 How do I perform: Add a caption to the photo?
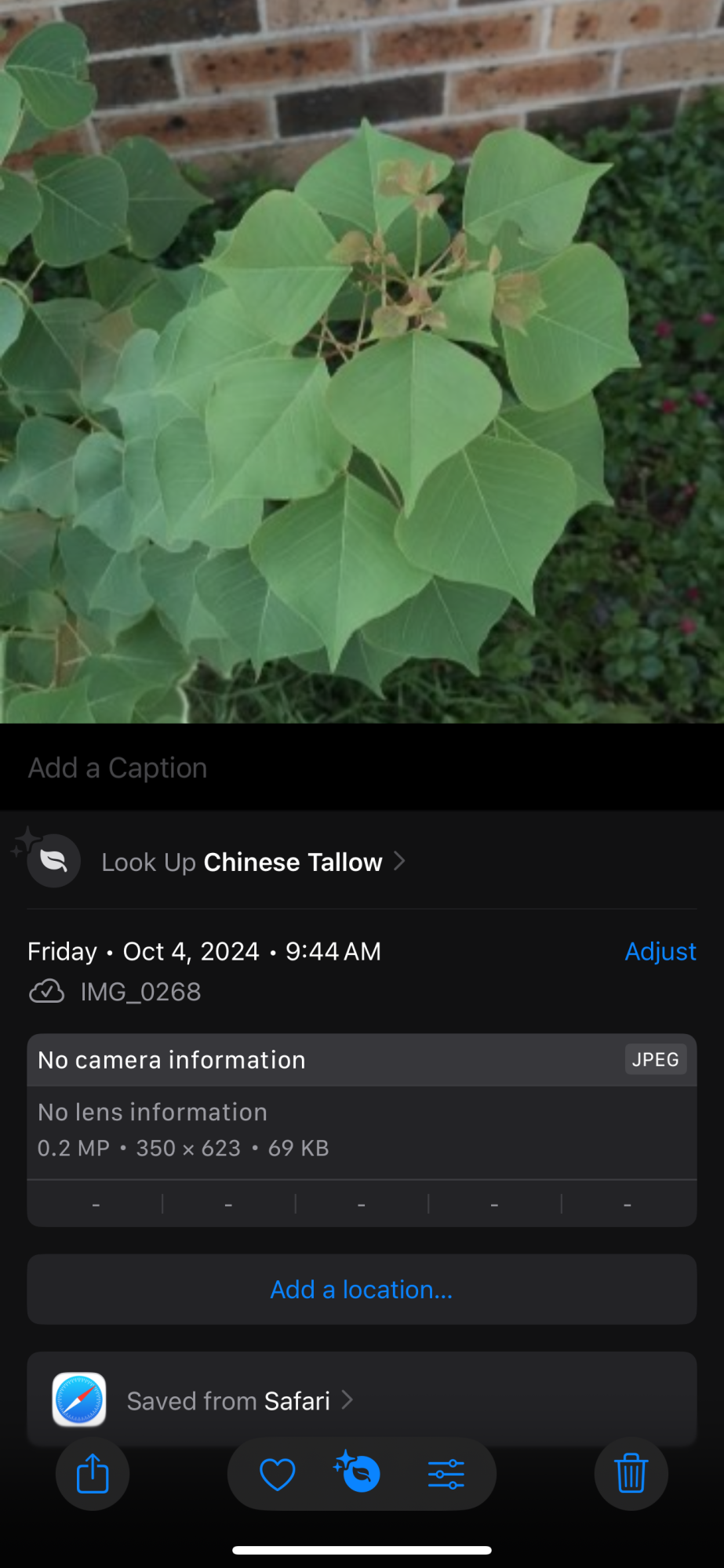(118, 768)
